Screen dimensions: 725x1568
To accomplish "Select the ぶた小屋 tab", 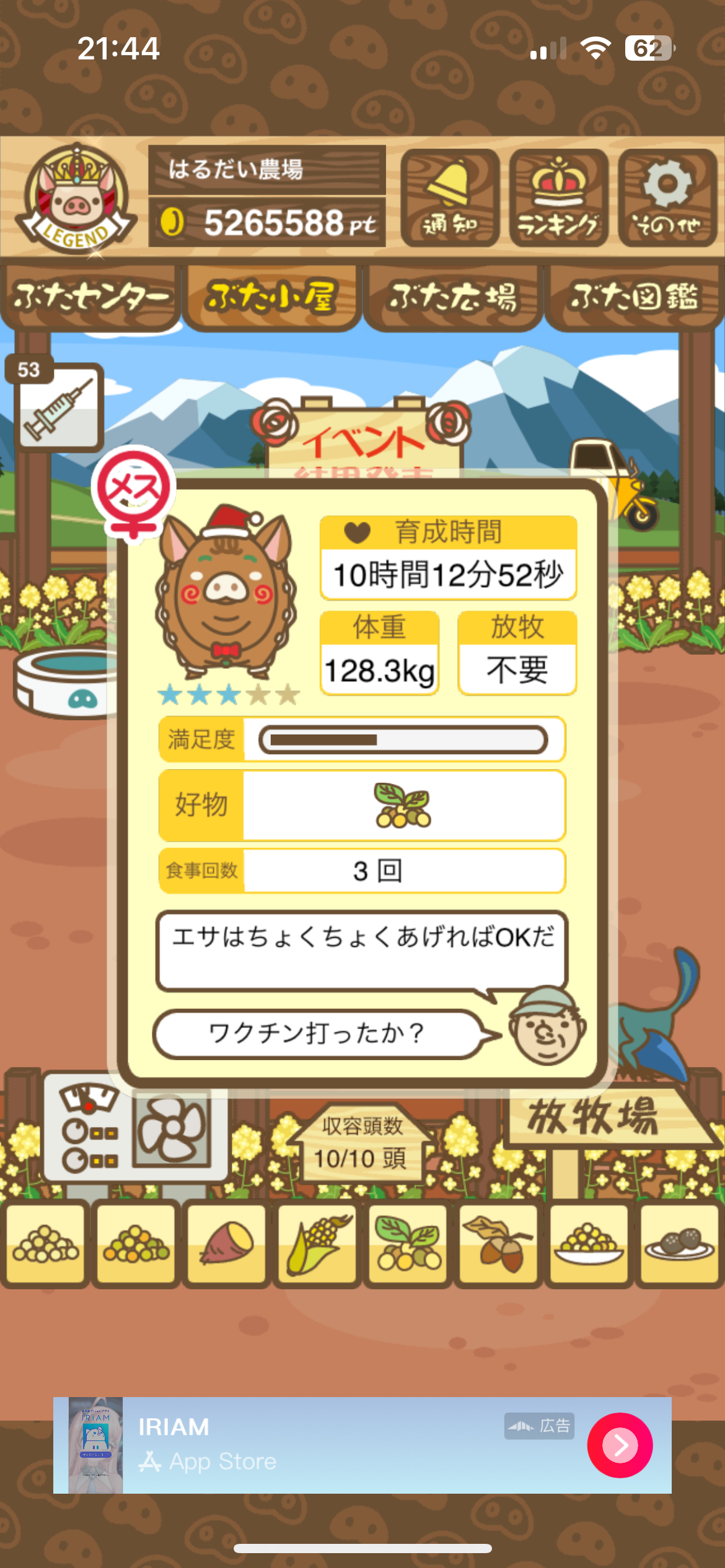I will point(271,297).
